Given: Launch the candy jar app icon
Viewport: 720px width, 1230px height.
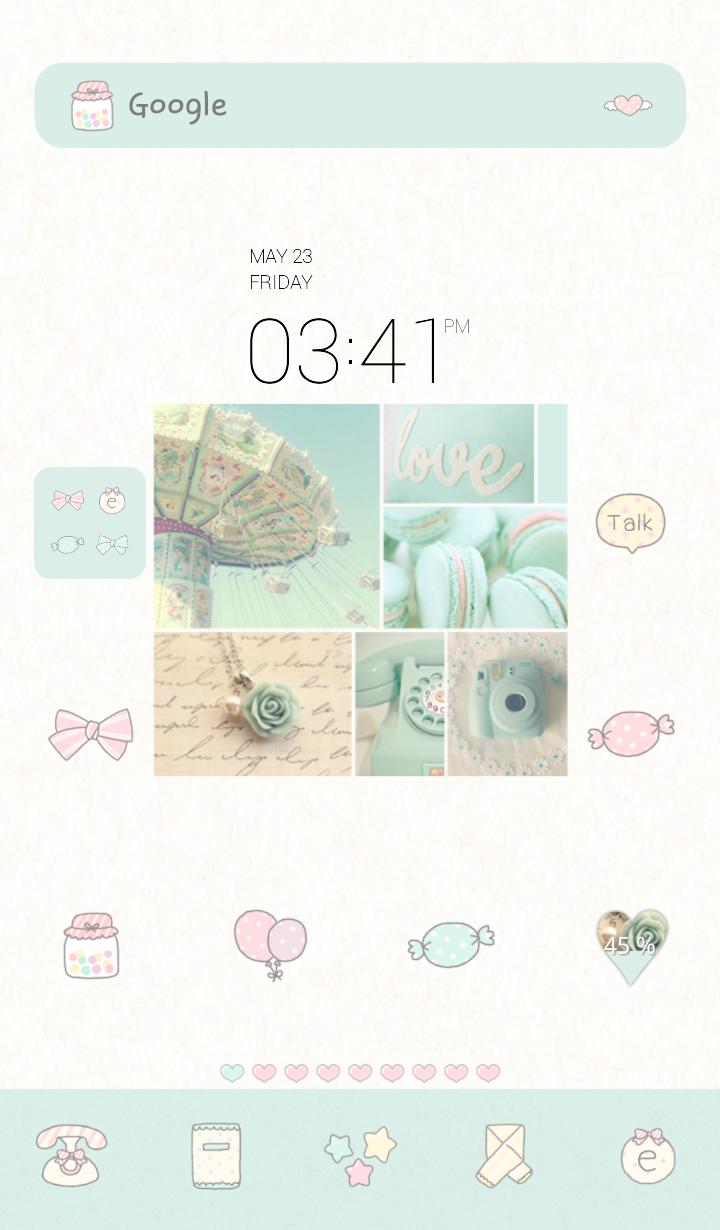Looking at the screenshot, I should tap(90, 945).
